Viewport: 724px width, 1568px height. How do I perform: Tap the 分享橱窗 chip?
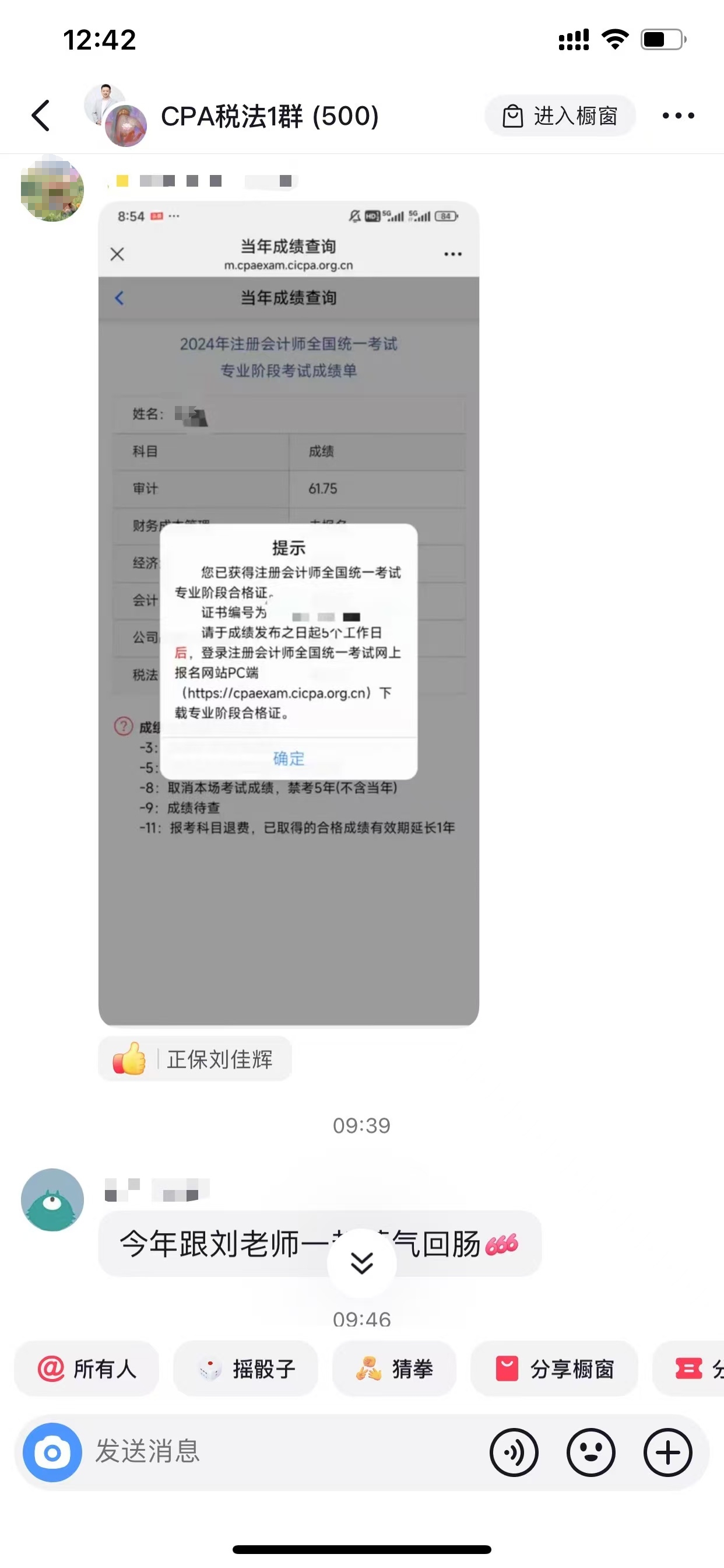coord(554,1370)
